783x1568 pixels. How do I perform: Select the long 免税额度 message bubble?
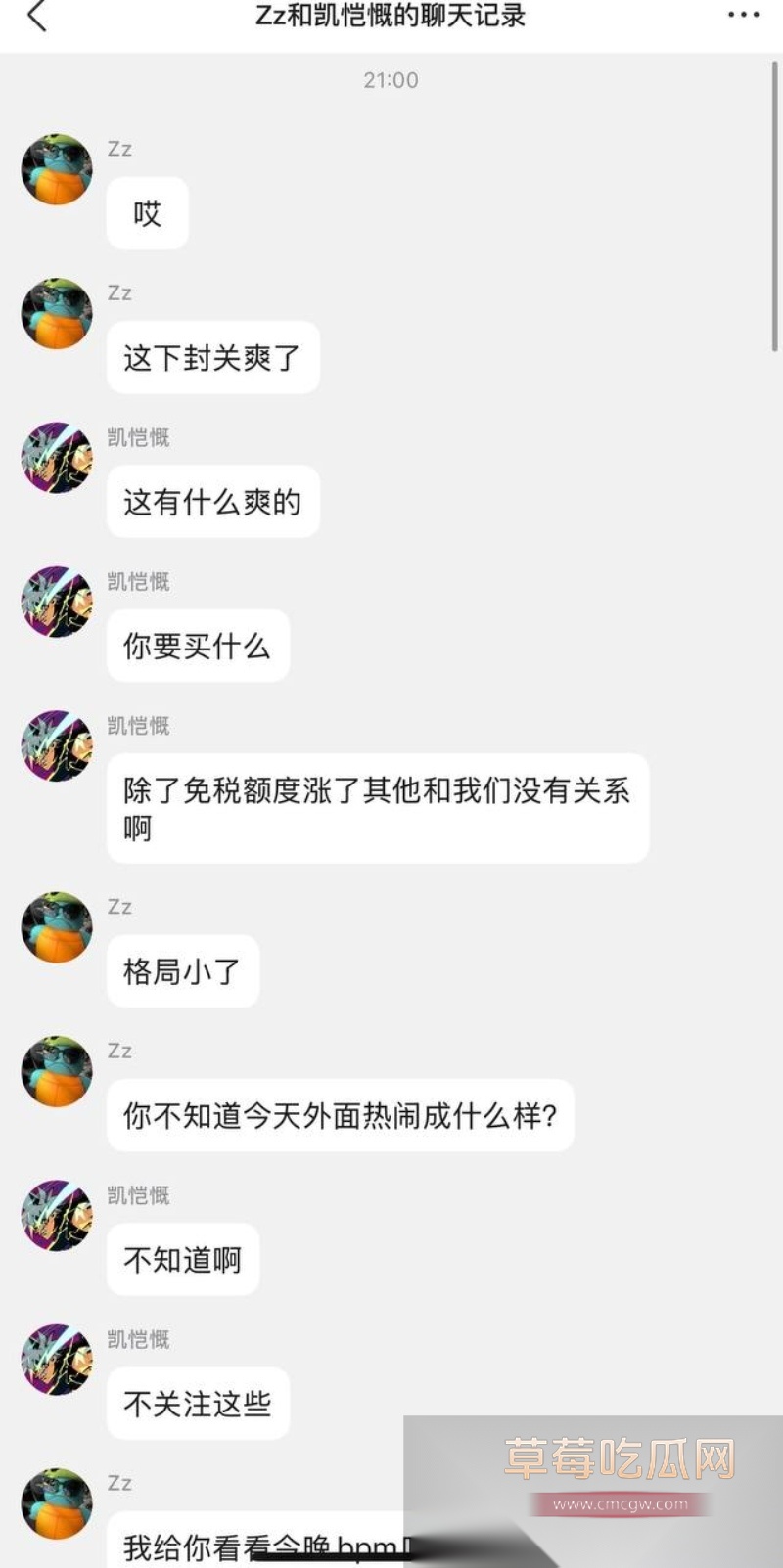point(378,808)
